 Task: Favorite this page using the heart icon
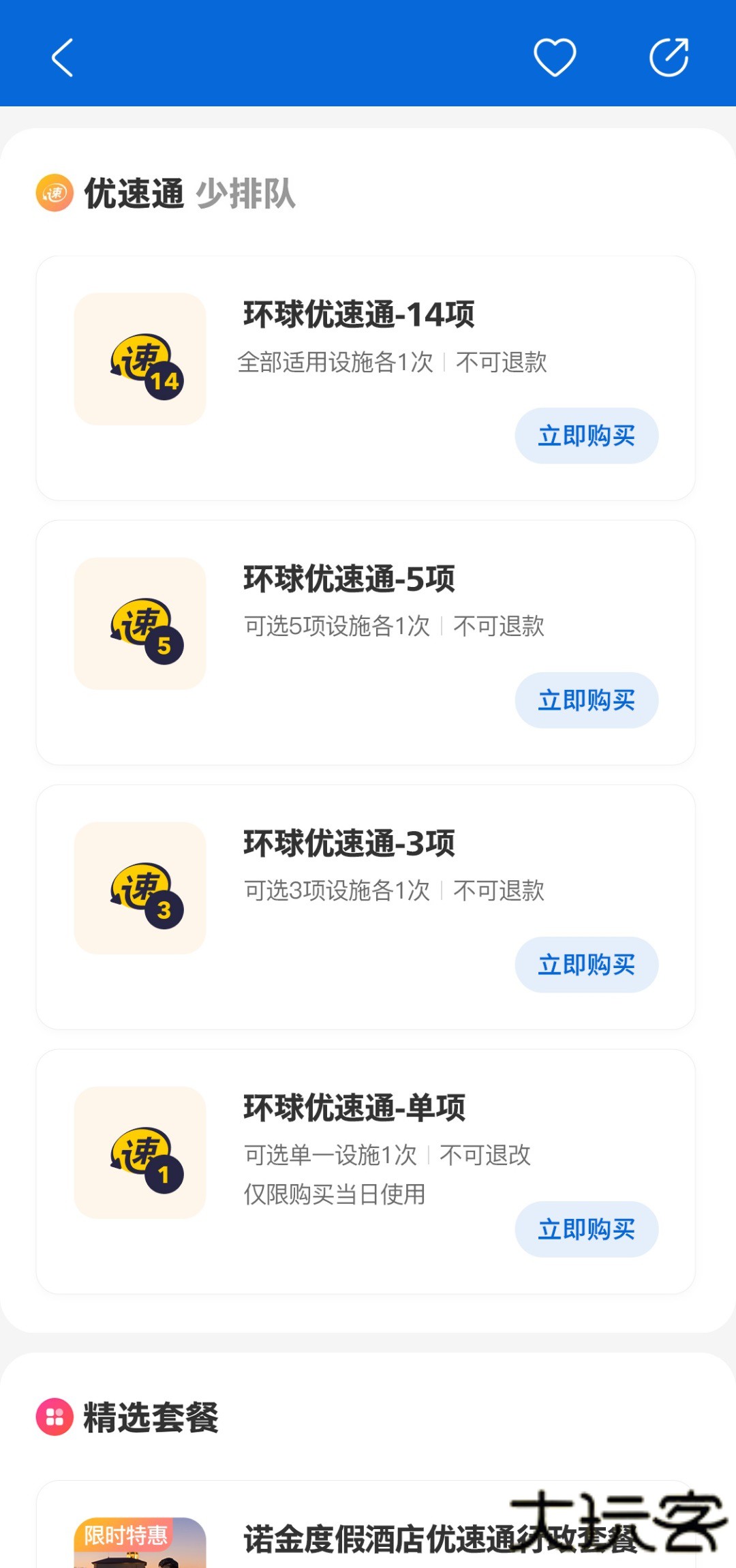pyautogui.click(x=554, y=57)
